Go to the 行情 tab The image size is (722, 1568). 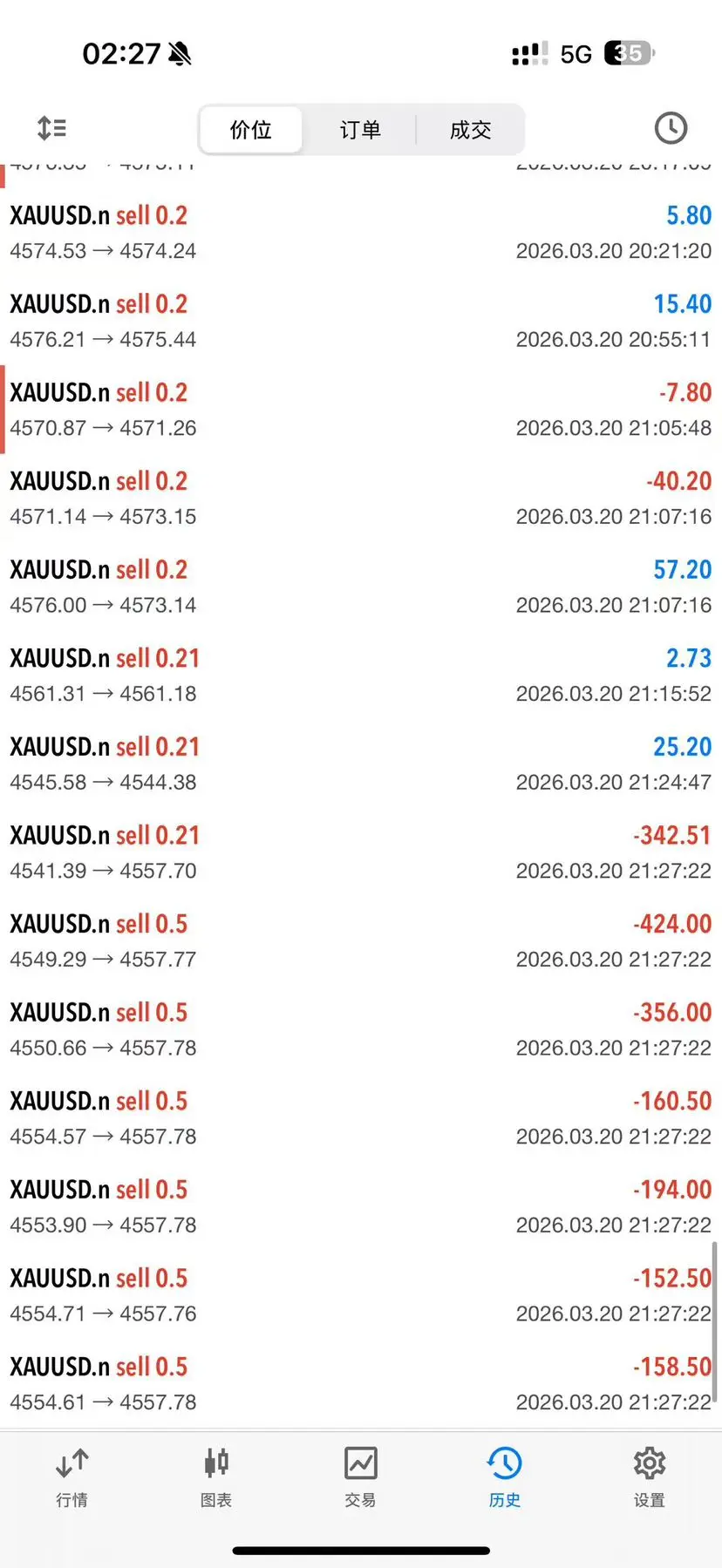coord(72,1477)
